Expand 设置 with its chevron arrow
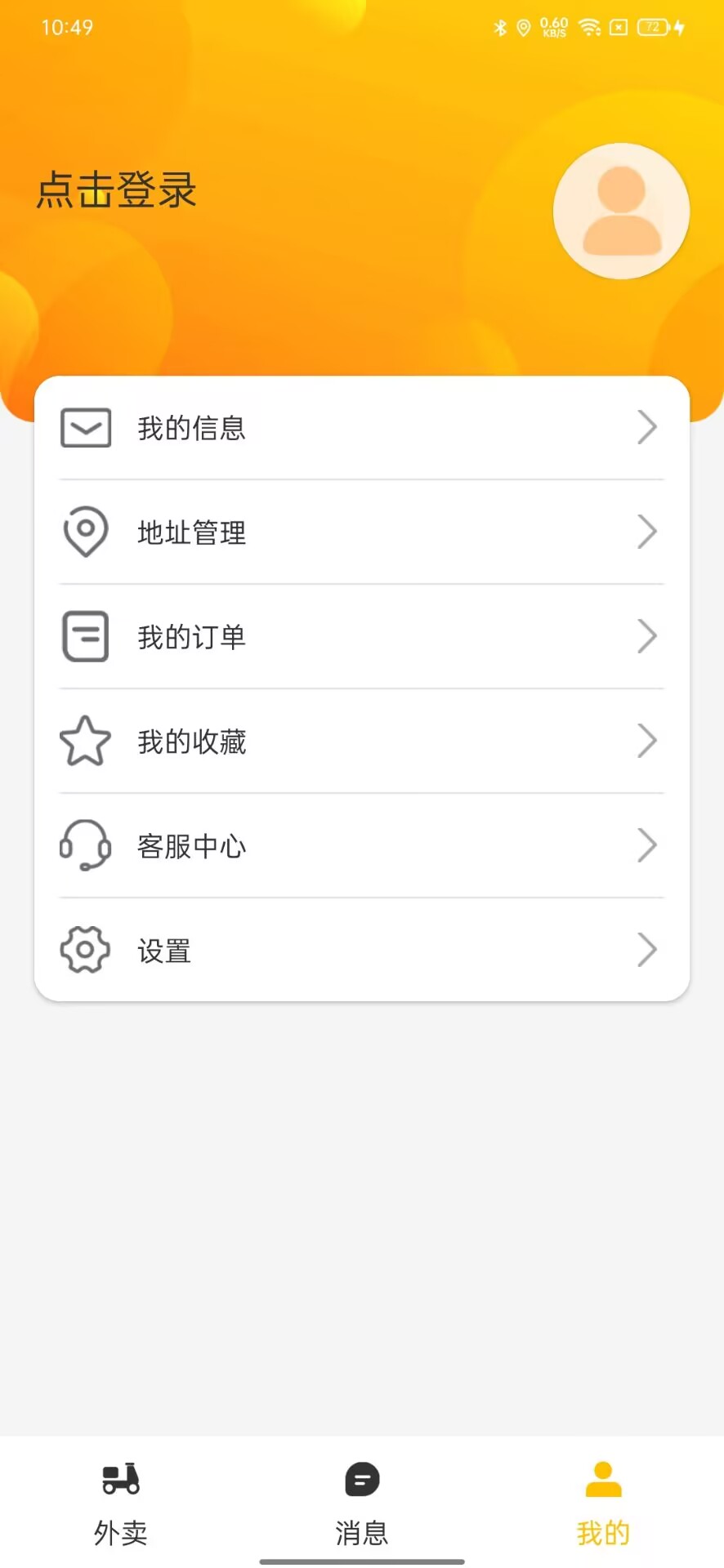This screenshot has height=1568, width=724. (x=647, y=950)
